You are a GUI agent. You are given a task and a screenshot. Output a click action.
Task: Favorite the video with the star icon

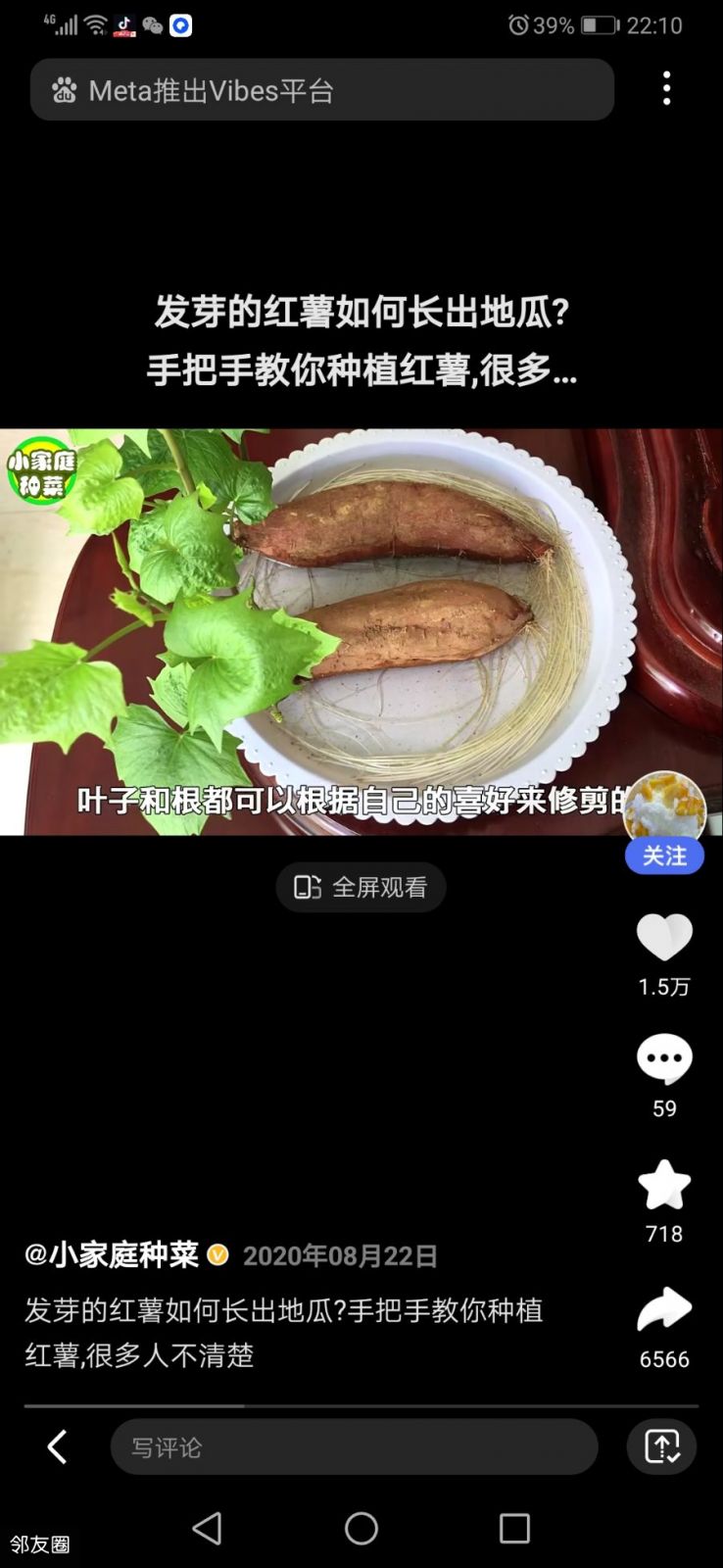pyautogui.click(x=664, y=1184)
